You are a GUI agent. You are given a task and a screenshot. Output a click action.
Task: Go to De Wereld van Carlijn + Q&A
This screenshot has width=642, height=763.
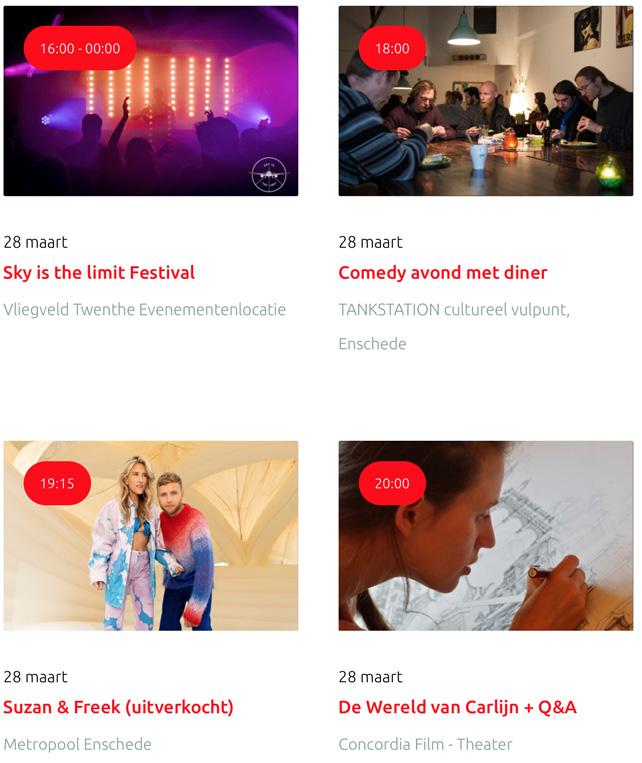(457, 708)
